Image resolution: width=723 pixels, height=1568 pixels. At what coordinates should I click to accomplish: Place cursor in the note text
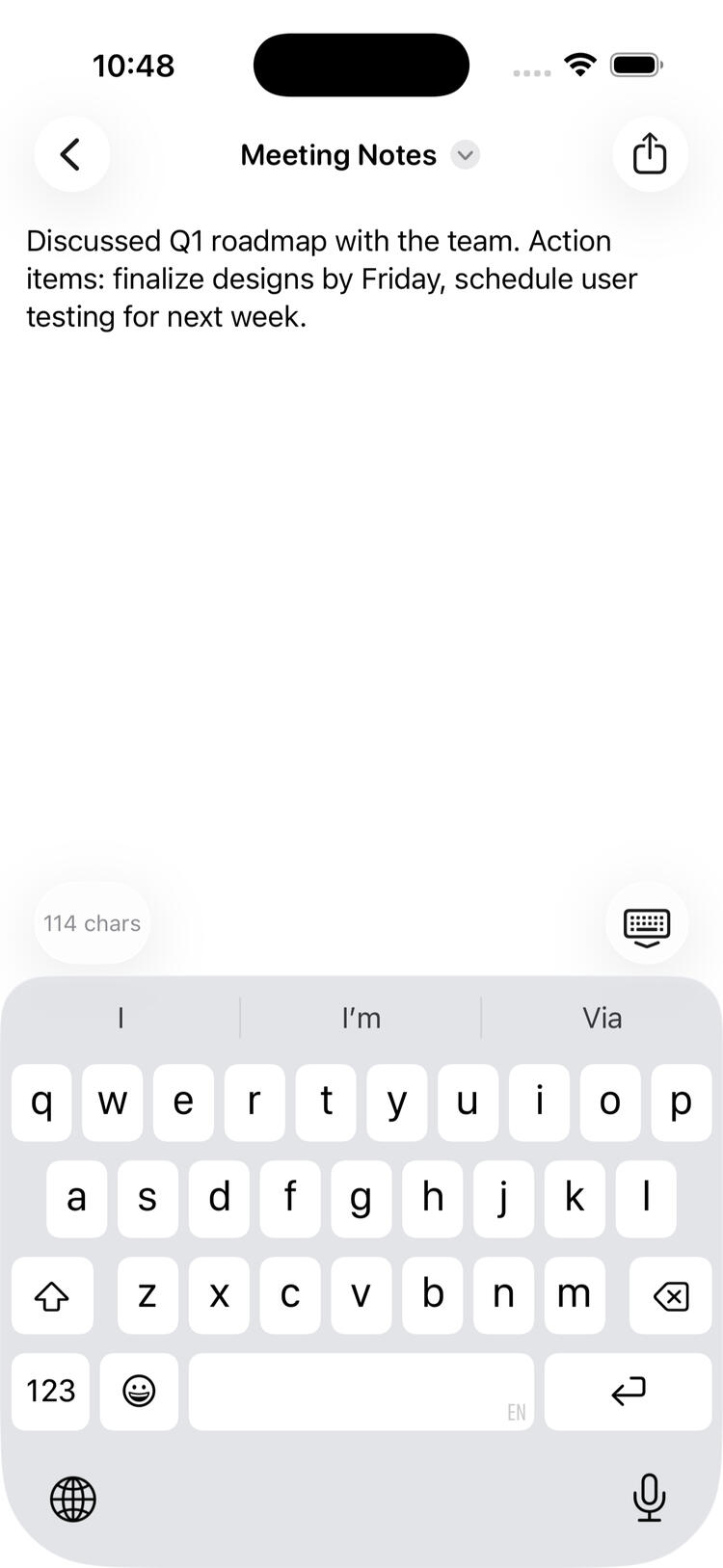(x=331, y=279)
